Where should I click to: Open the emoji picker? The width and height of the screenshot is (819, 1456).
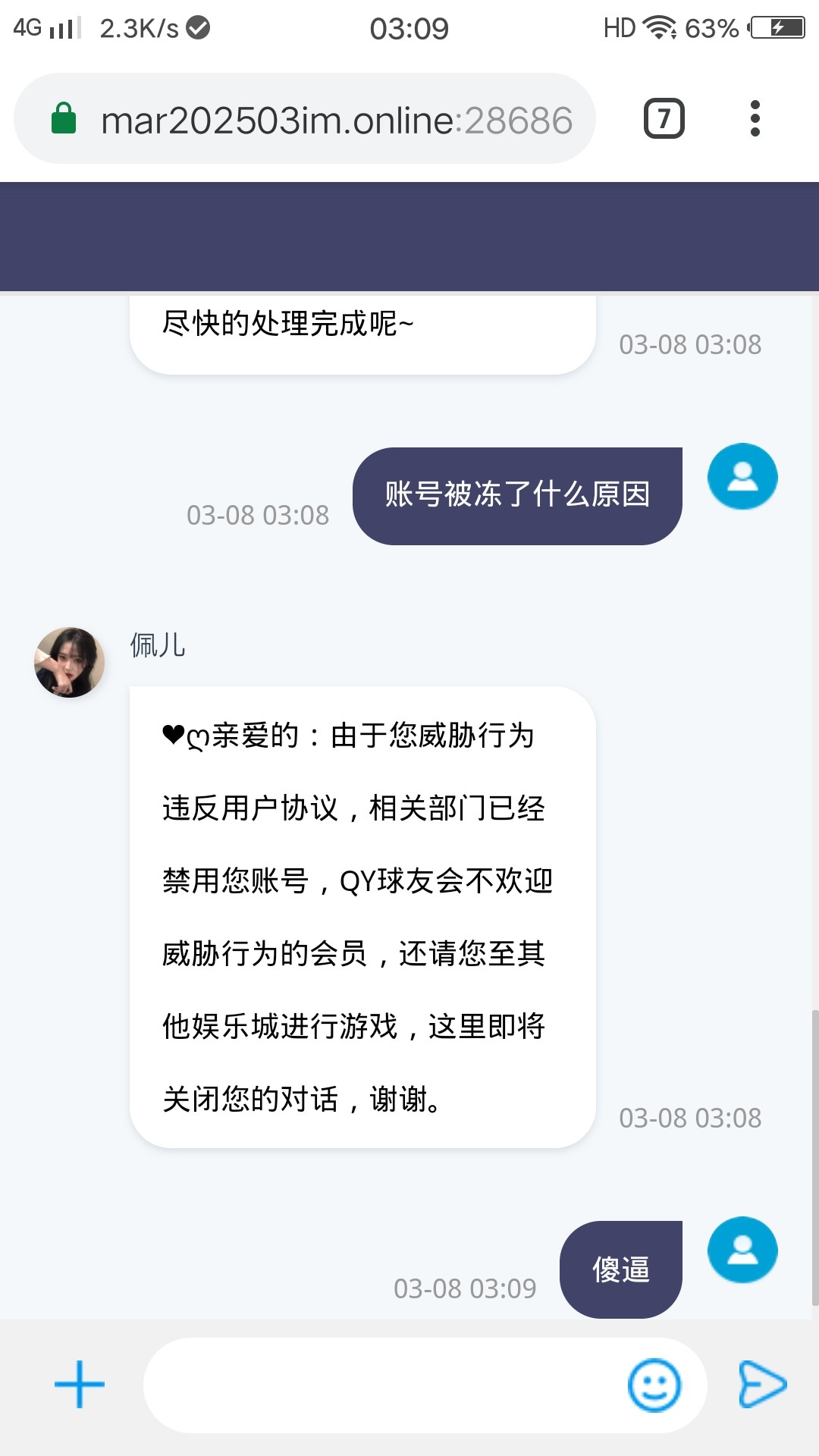tap(654, 1385)
